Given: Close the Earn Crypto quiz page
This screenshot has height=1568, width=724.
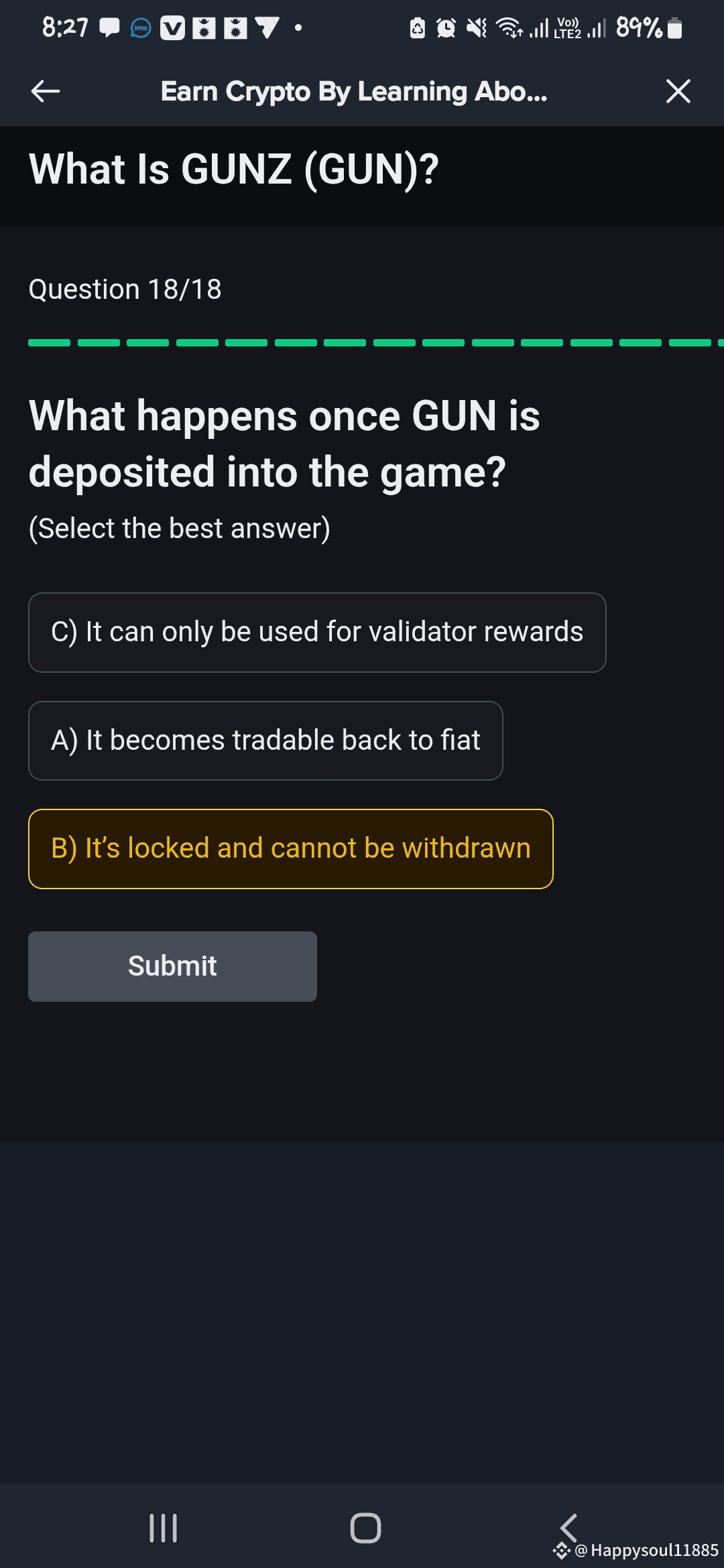Looking at the screenshot, I should [x=678, y=91].
